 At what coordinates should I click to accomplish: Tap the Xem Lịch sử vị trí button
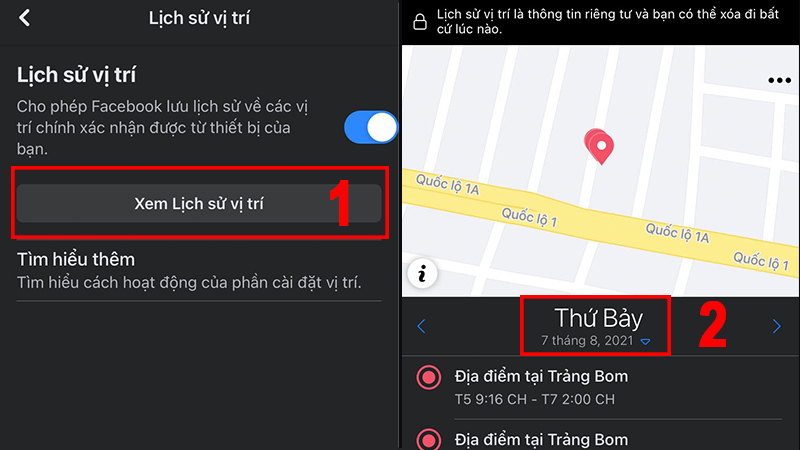pyautogui.click(x=198, y=204)
